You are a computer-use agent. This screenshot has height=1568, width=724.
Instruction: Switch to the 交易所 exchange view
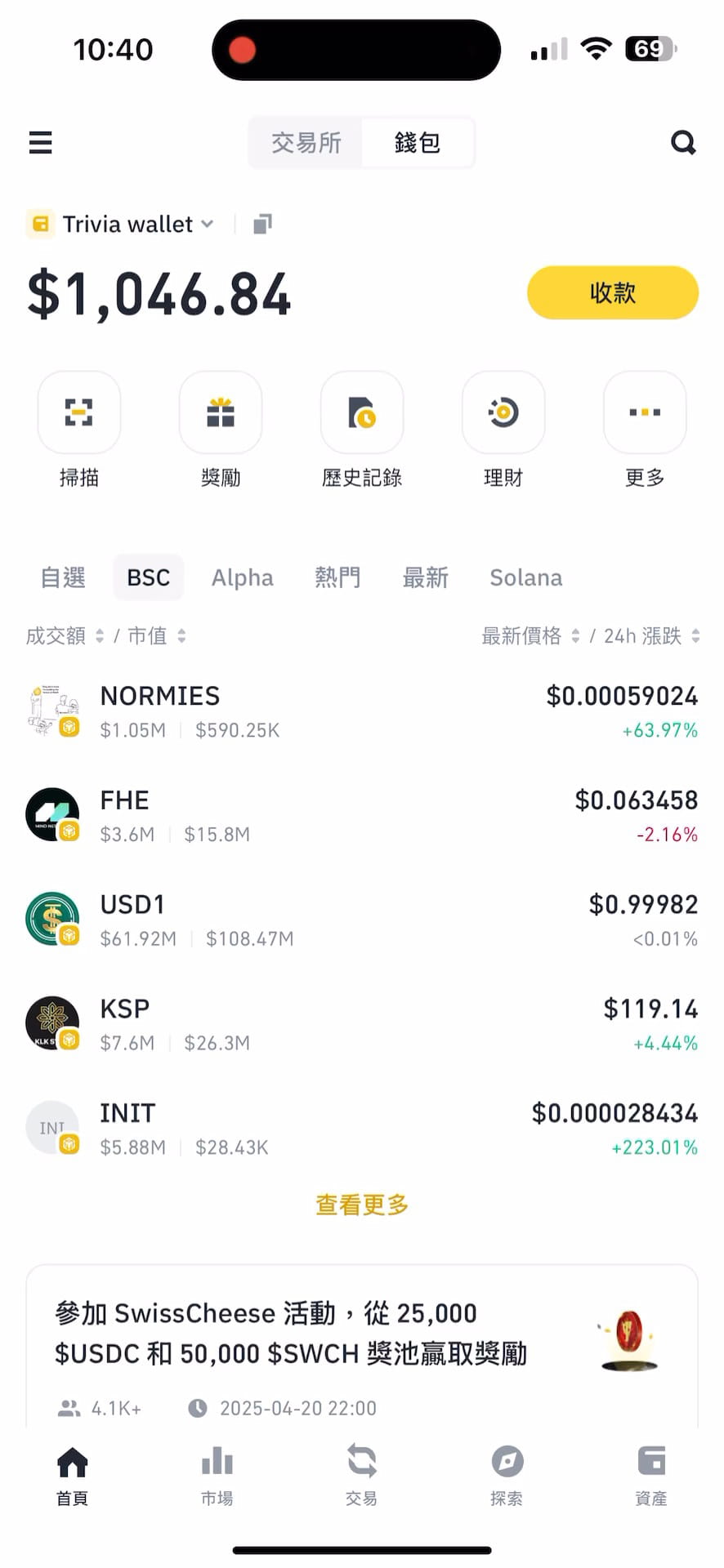306,142
